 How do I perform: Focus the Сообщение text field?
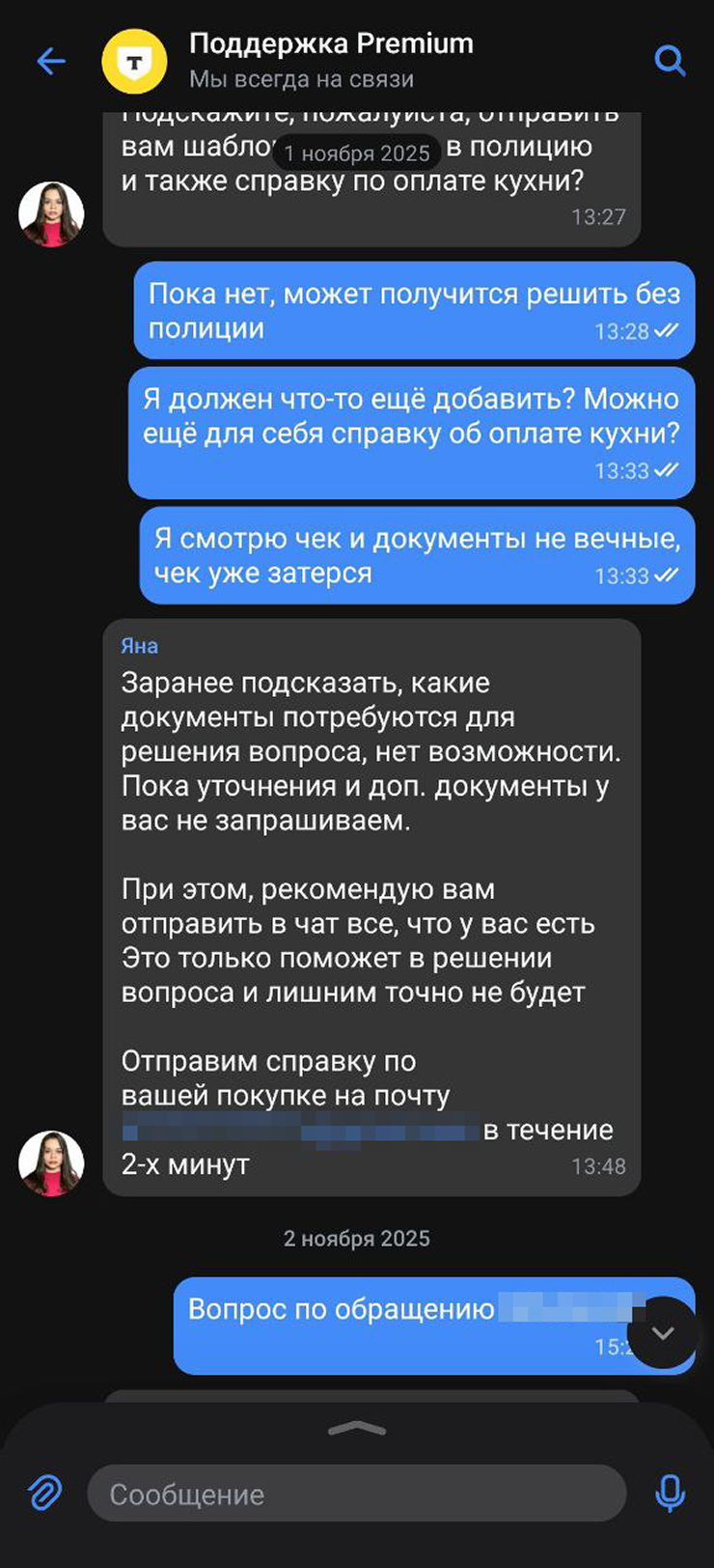click(x=357, y=1494)
